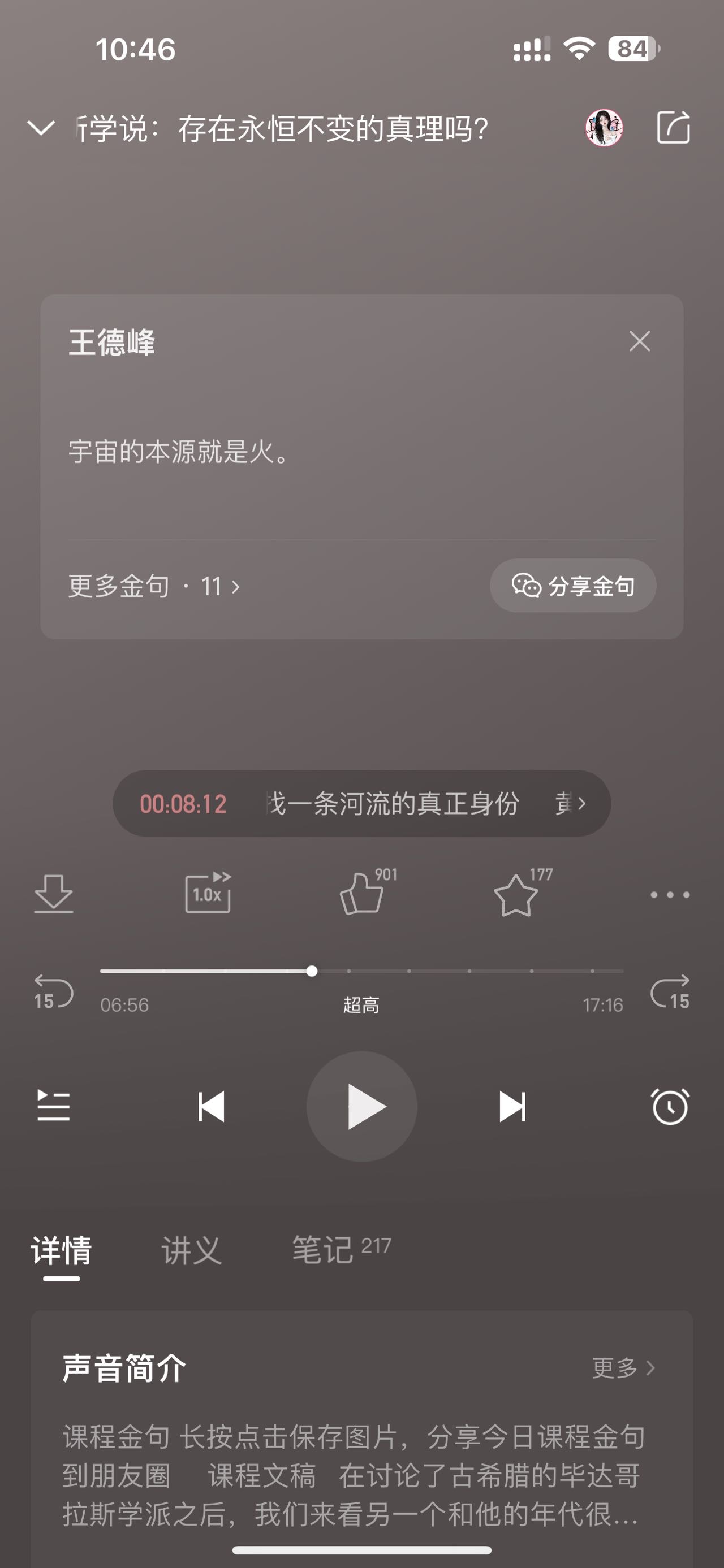Open the download options for this episode
This screenshot has height=1568, width=724.
coord(55,895)
